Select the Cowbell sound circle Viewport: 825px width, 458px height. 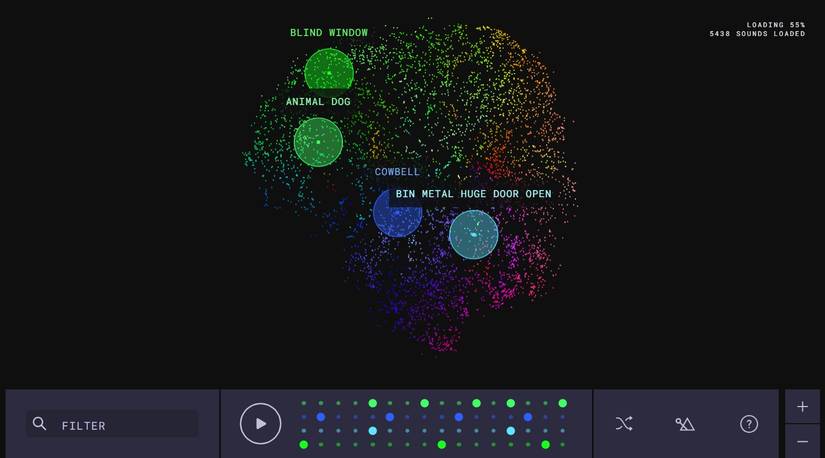397,213
